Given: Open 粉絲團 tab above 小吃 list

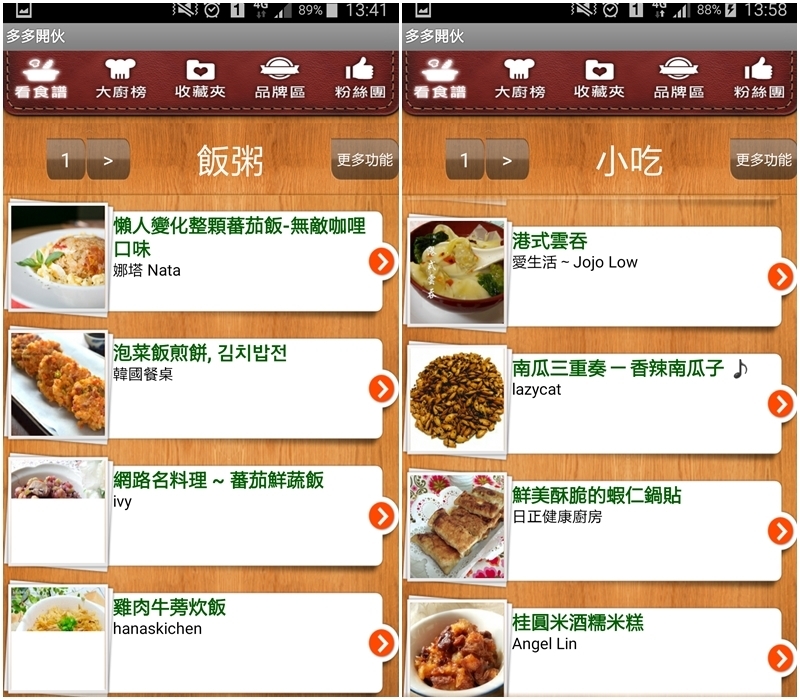Looking at the screenshot, I should click(758, 78).
